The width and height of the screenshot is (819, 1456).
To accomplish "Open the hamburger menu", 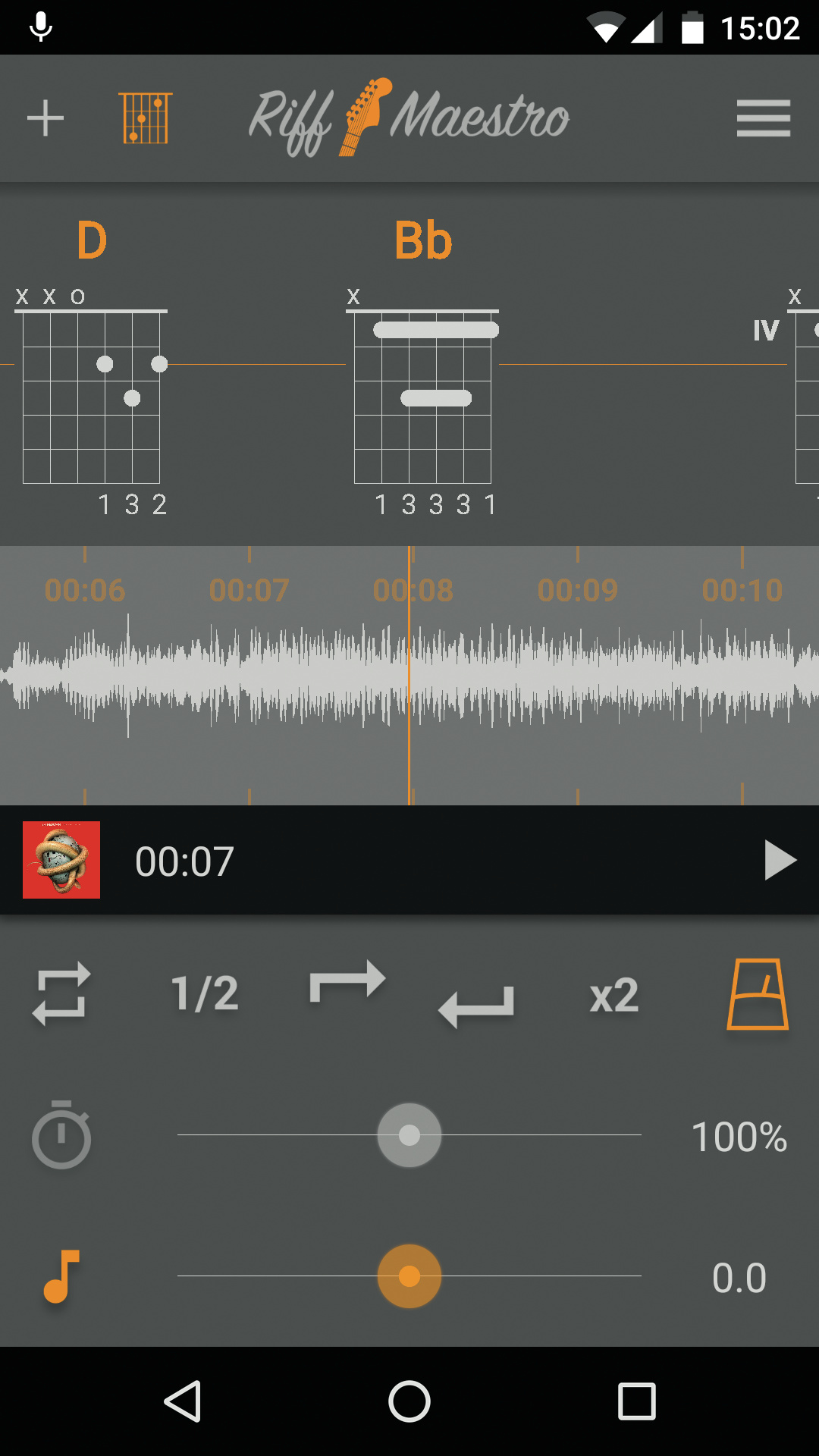I will 763,118.
